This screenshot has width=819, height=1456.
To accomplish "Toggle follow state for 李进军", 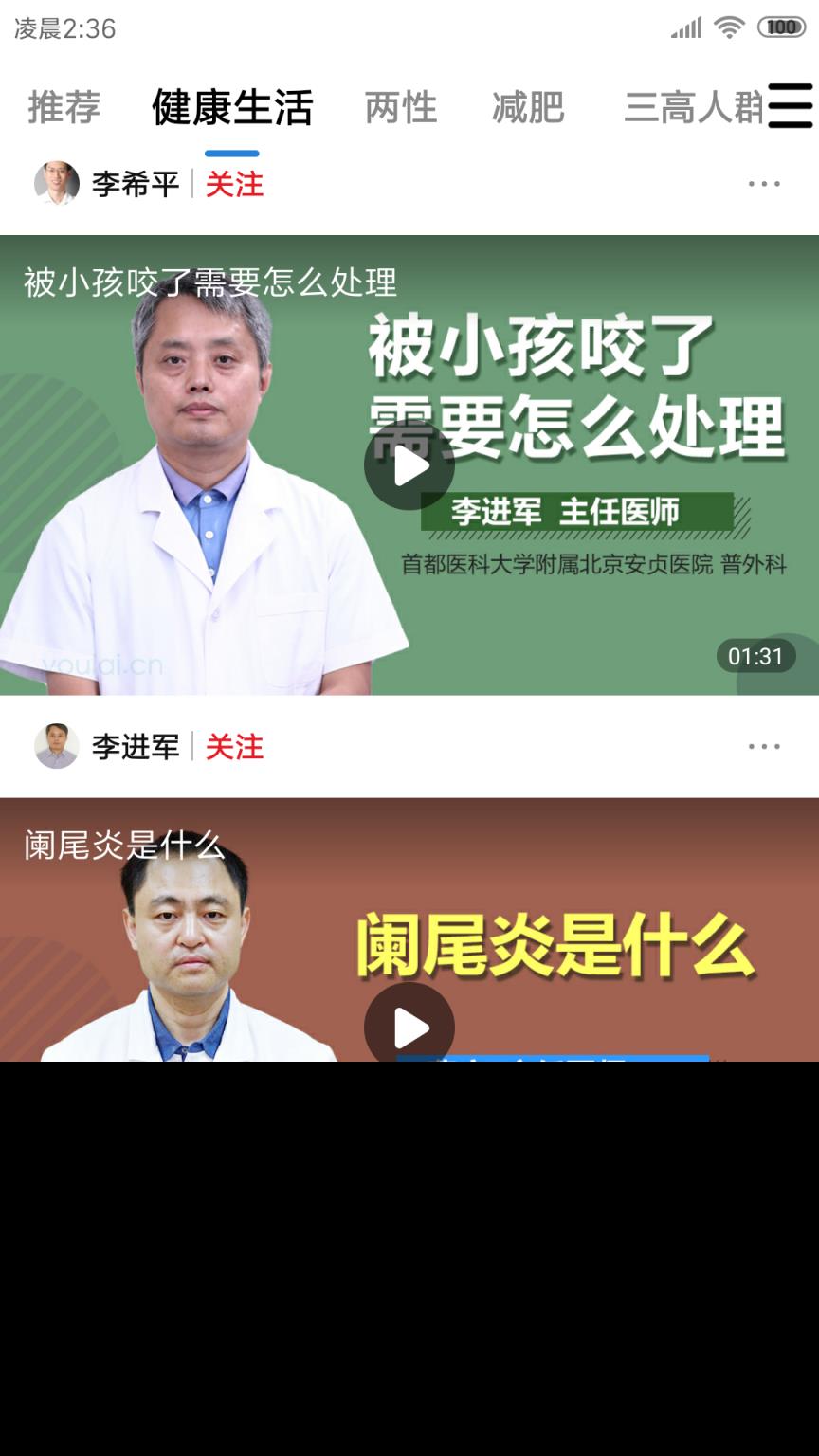I will [x=235, y=747].
